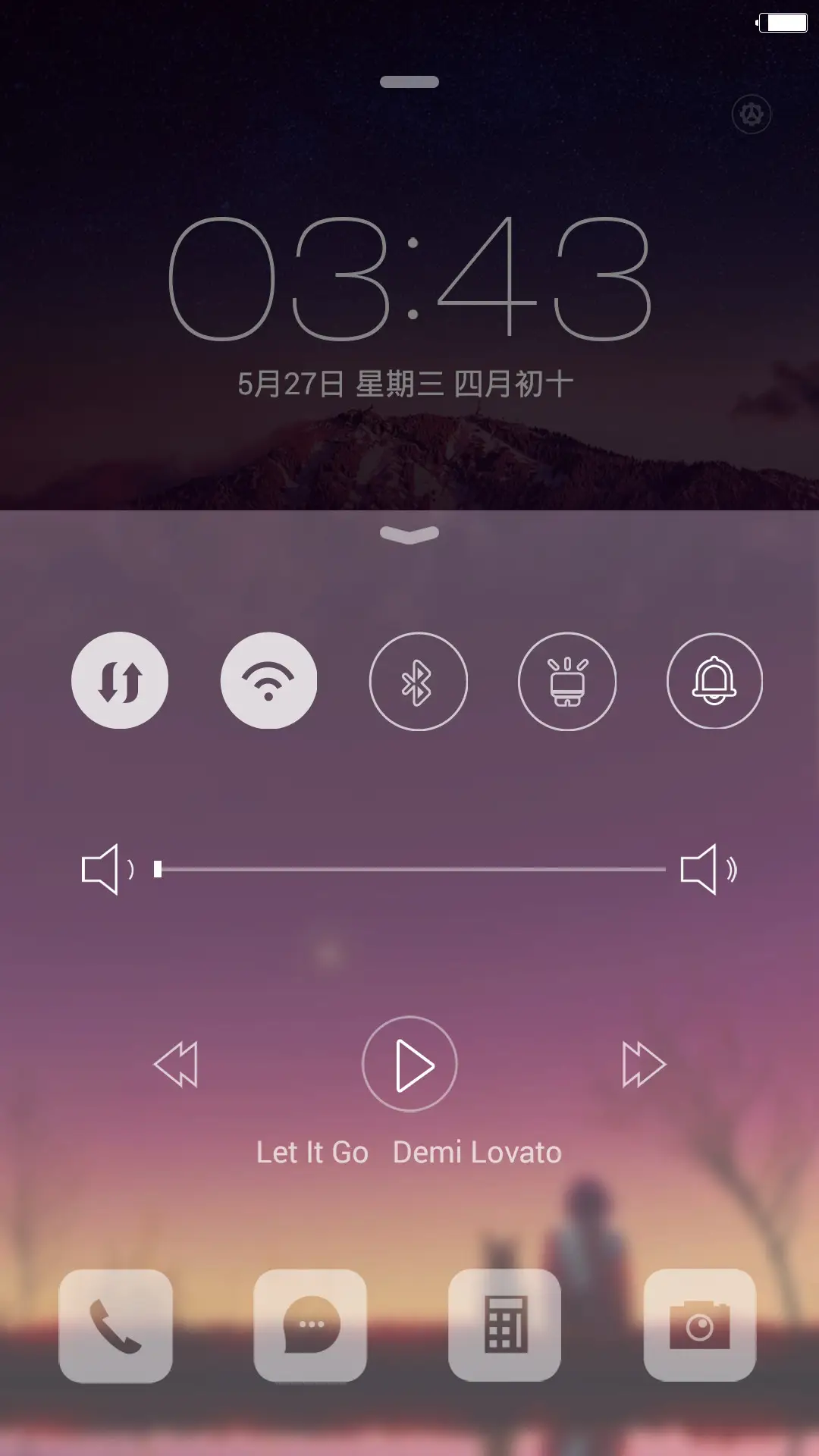The width and height of the screenshot is (819, 1456).
Task: Open the Camera shortcut
Action: click(x=700, y=1327)
